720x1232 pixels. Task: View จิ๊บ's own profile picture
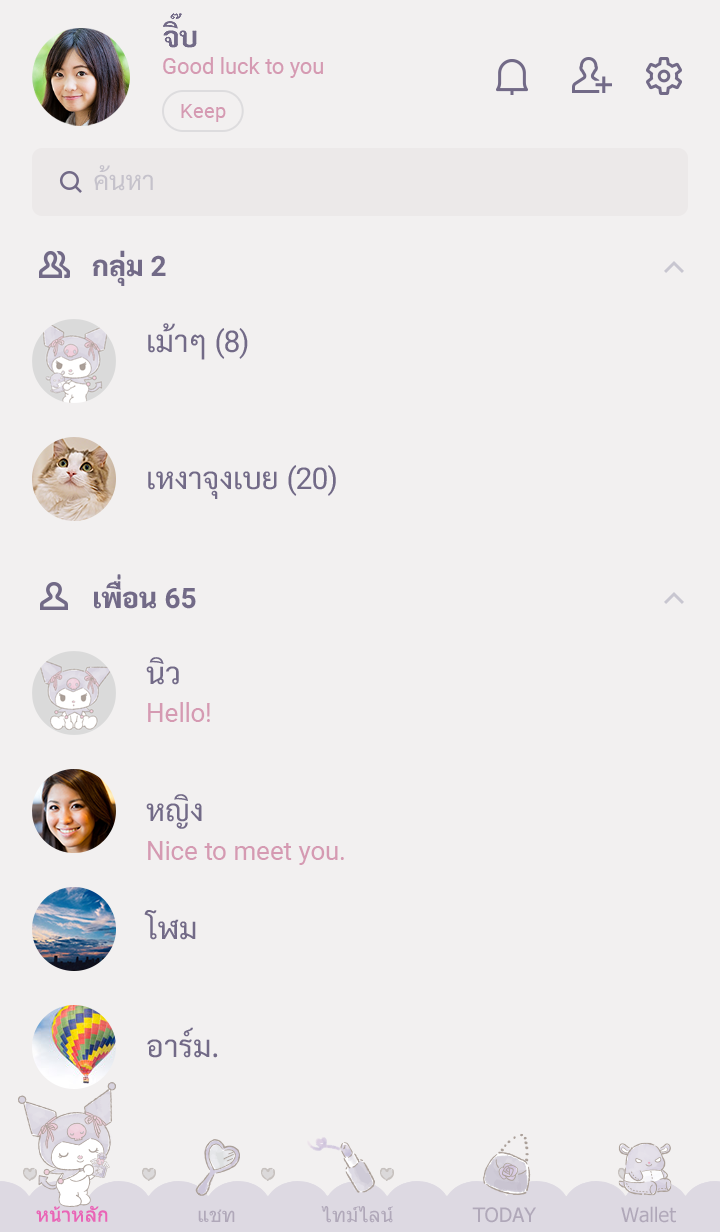[x=81, y=77]
